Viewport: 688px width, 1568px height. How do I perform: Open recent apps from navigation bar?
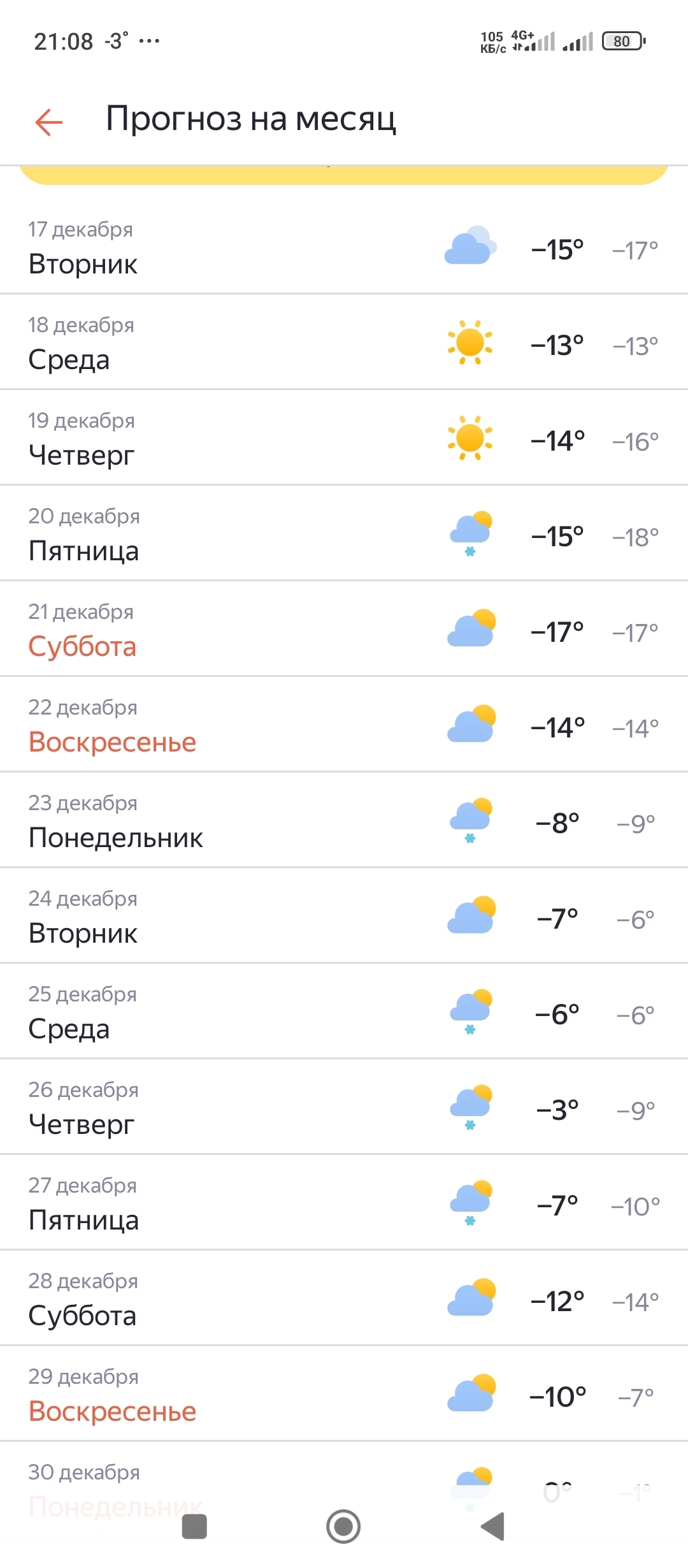(194, 1527)
